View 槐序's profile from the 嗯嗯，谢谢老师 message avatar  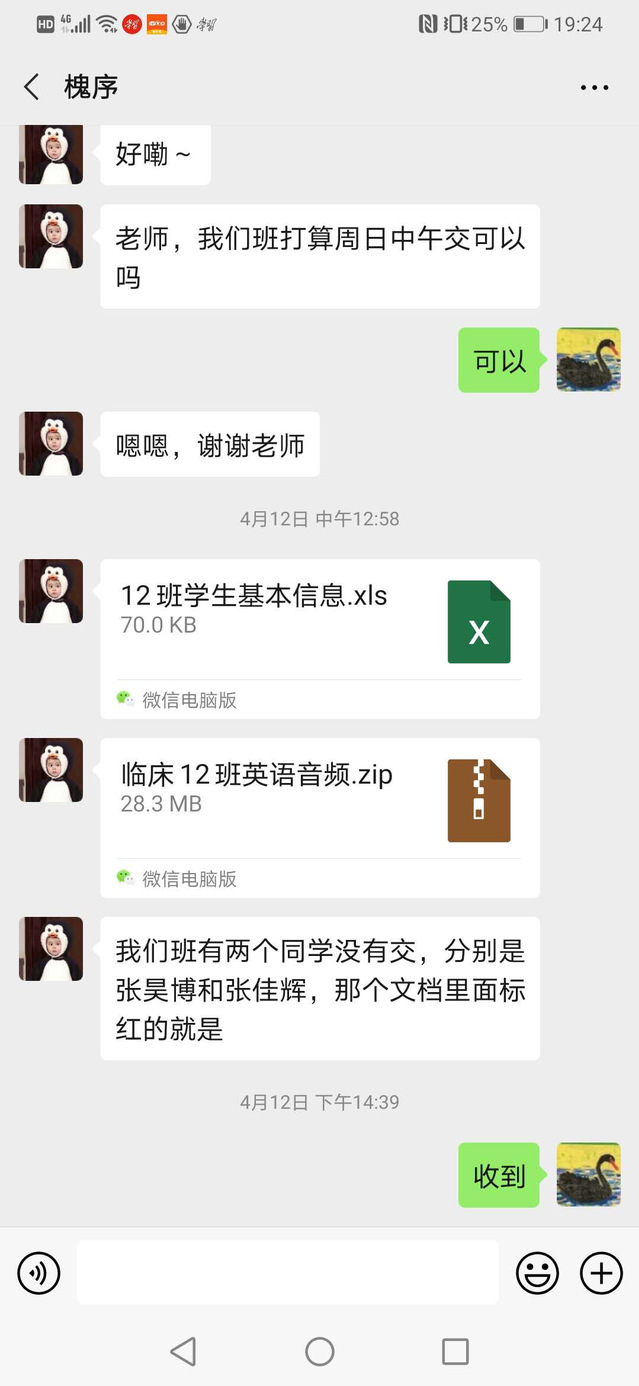(51, 443)
